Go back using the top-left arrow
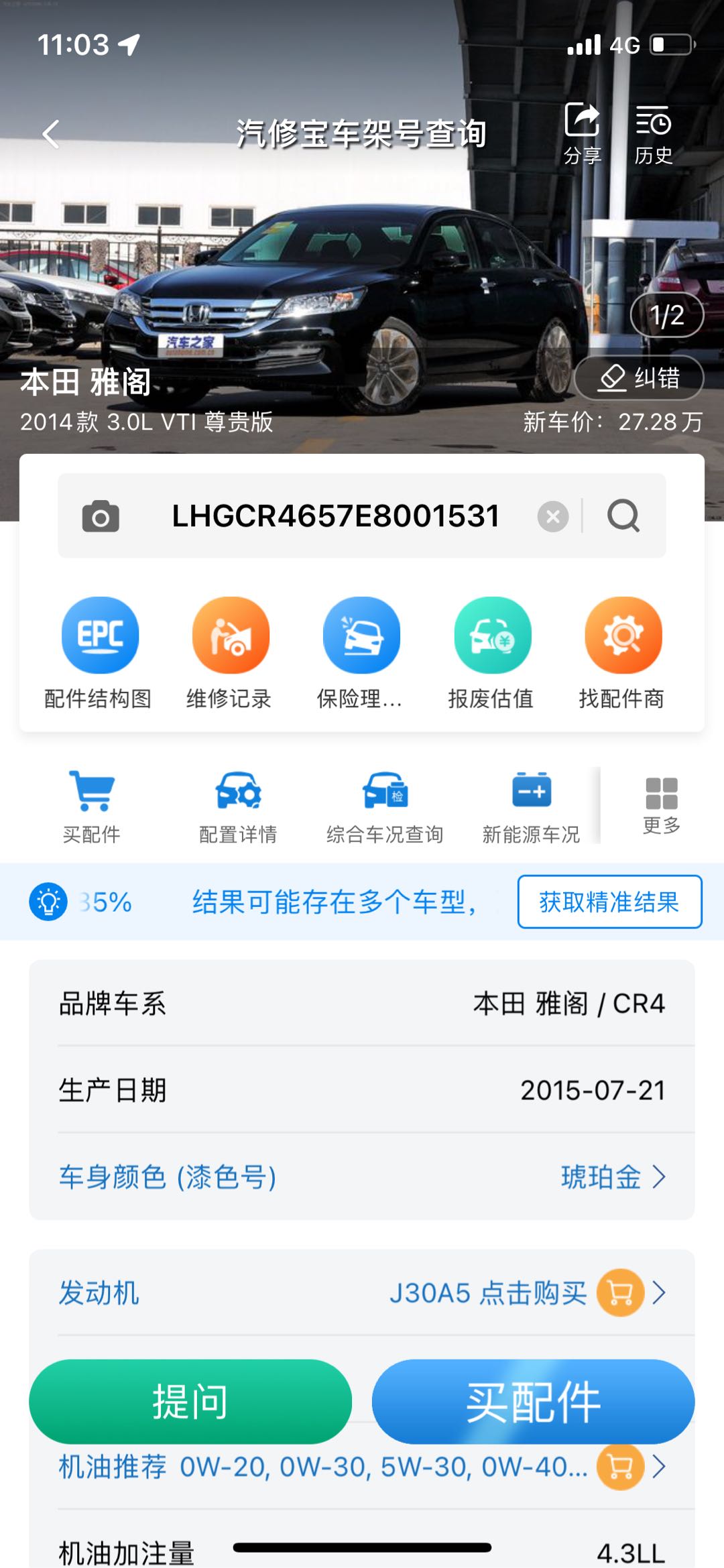 pos(52,134)
